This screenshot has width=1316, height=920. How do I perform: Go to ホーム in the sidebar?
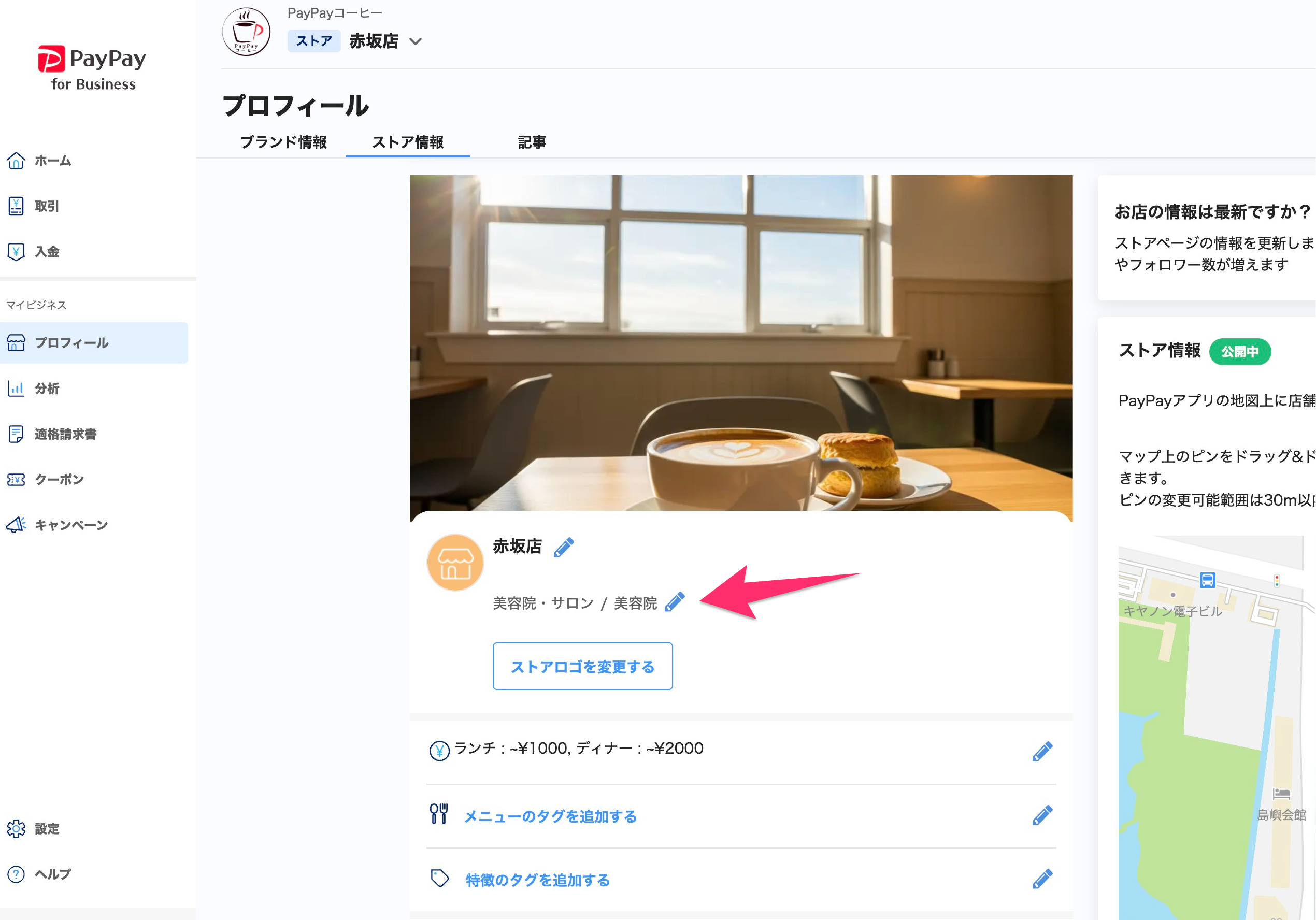pyautogui.click(x=52, y=161)
